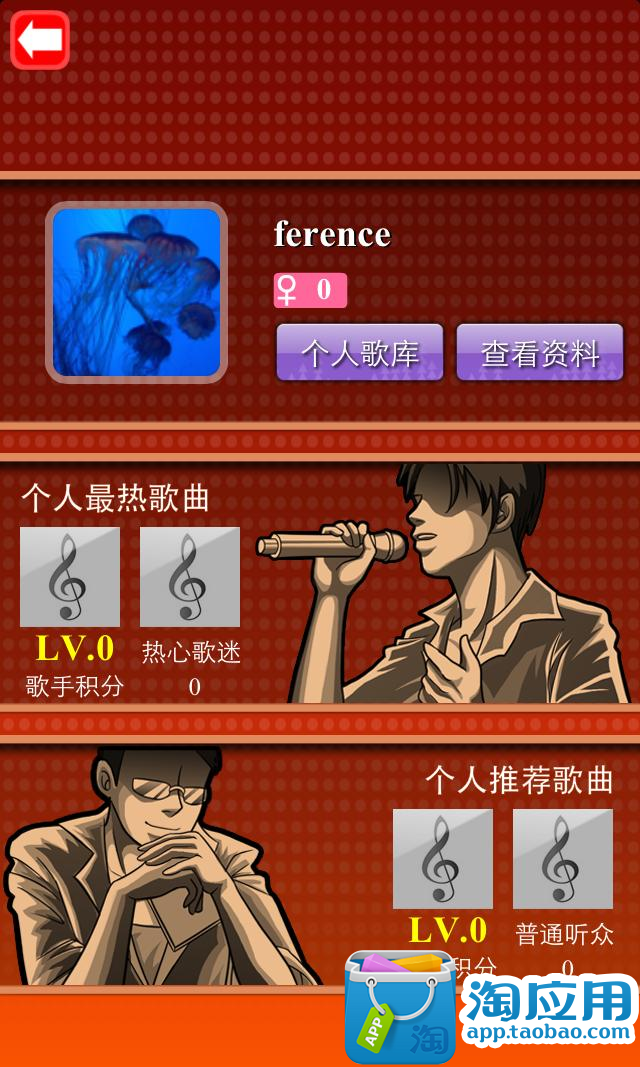Open first song tile under 个人推荐歌曲

pyautogui.click(x=443, y=859)
